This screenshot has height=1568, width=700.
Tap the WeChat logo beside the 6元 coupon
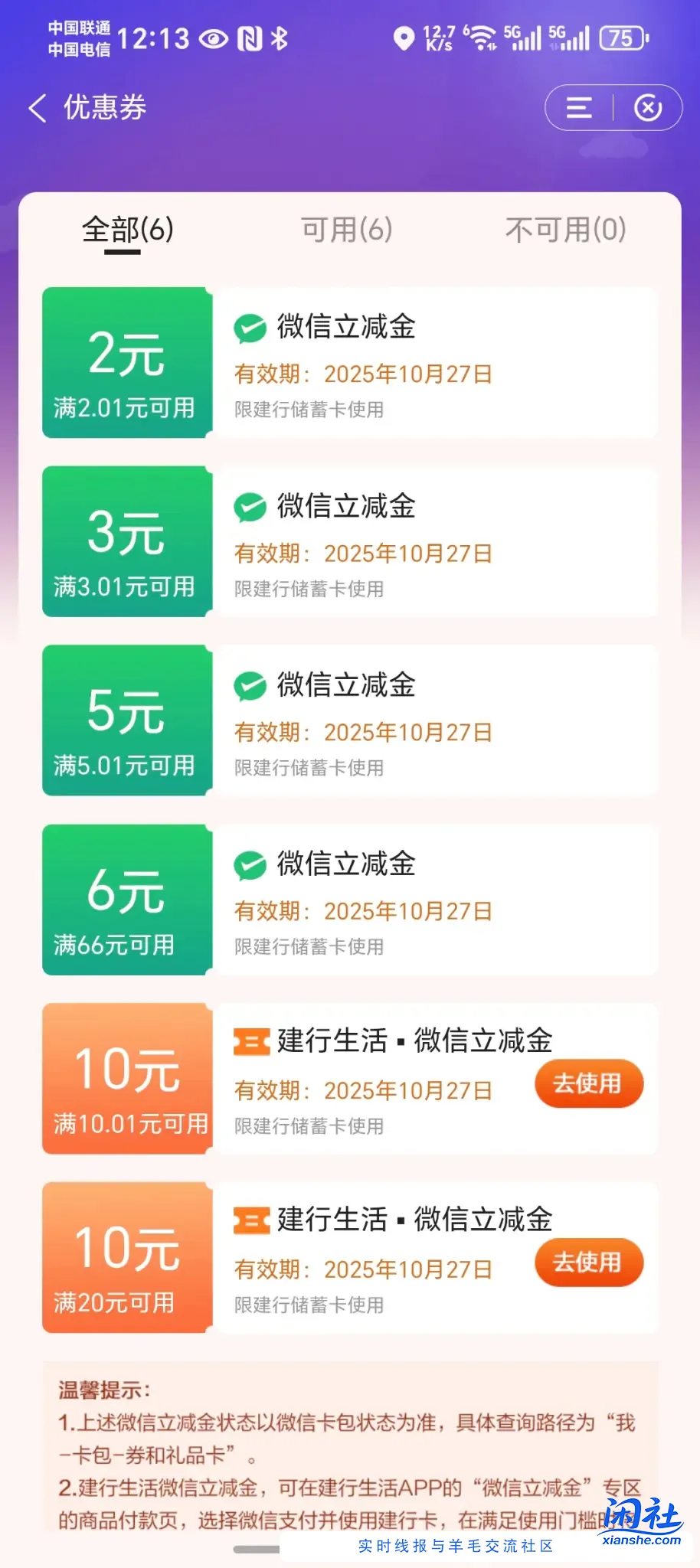250,864
